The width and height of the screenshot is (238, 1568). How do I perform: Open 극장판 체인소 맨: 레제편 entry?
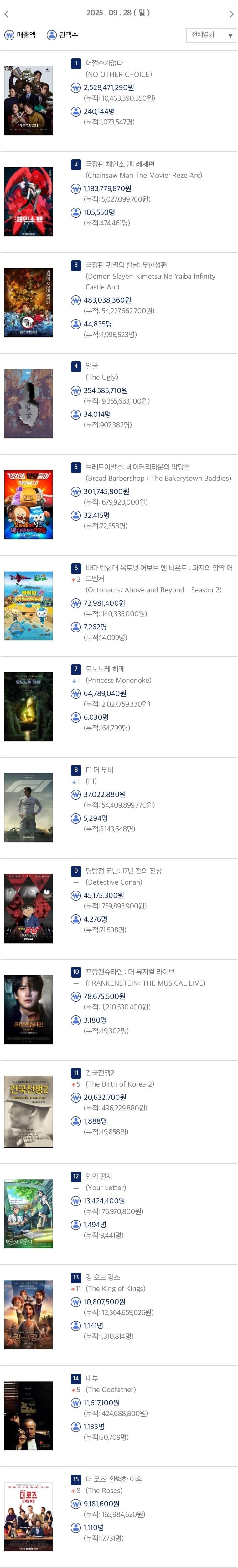coord(120,164)
